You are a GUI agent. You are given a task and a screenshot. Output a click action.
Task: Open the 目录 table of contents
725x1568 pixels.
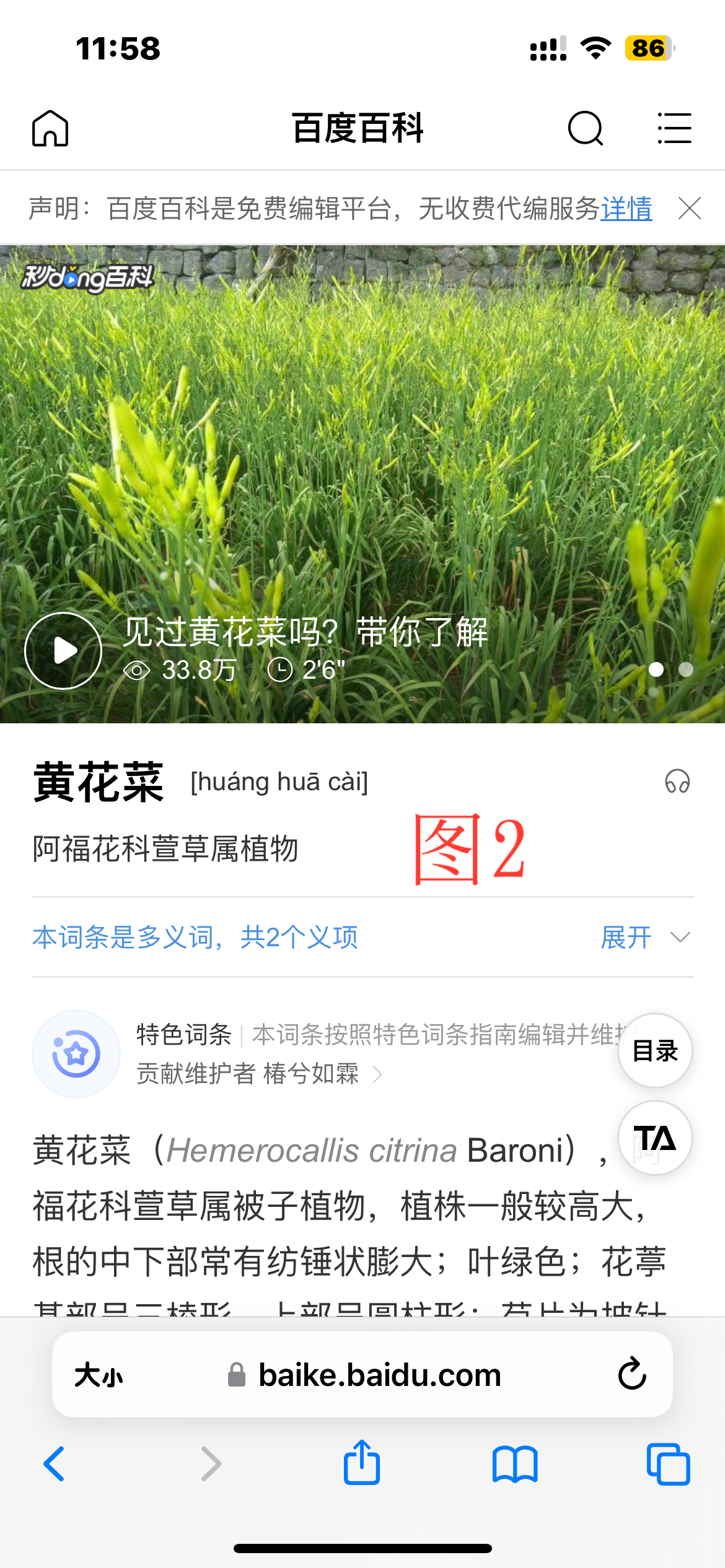655,1051
